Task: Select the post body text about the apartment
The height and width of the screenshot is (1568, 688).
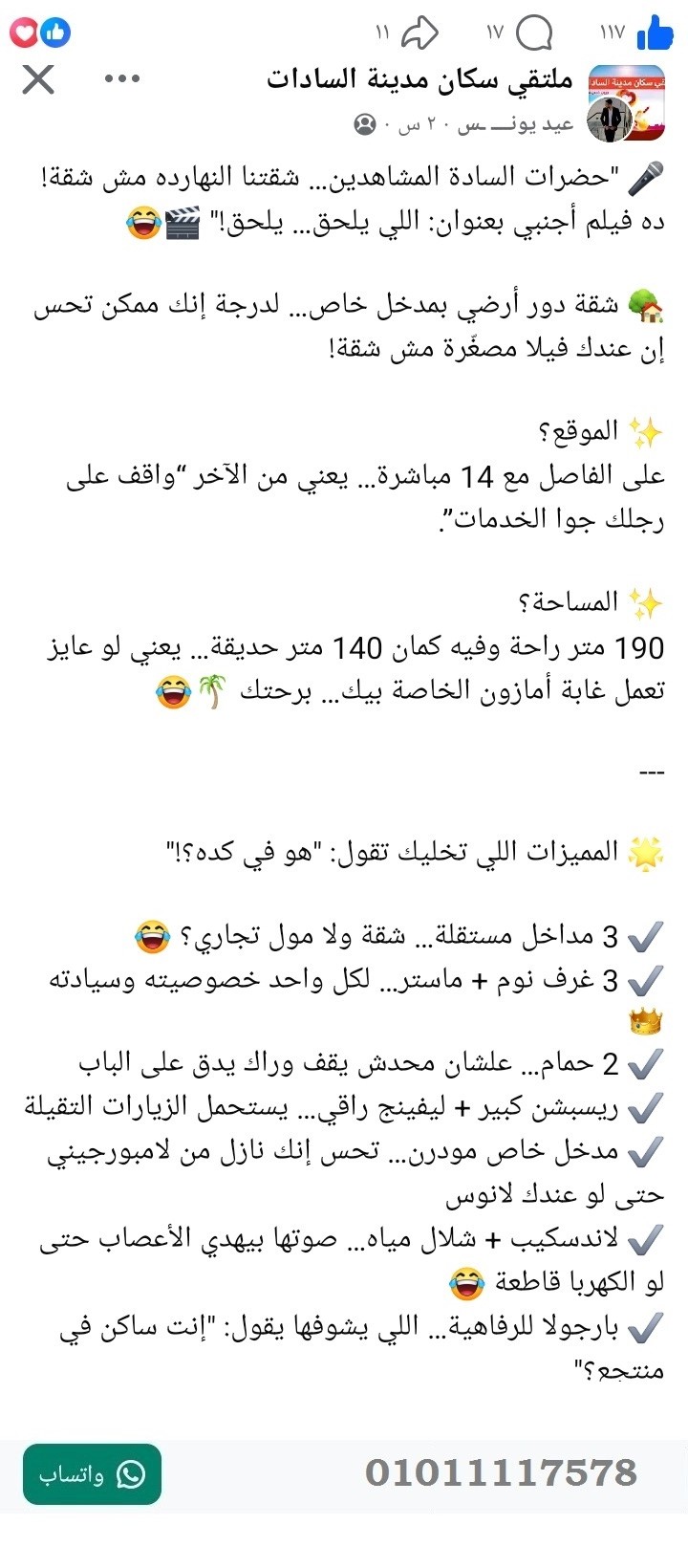Action: click(344, 325)
